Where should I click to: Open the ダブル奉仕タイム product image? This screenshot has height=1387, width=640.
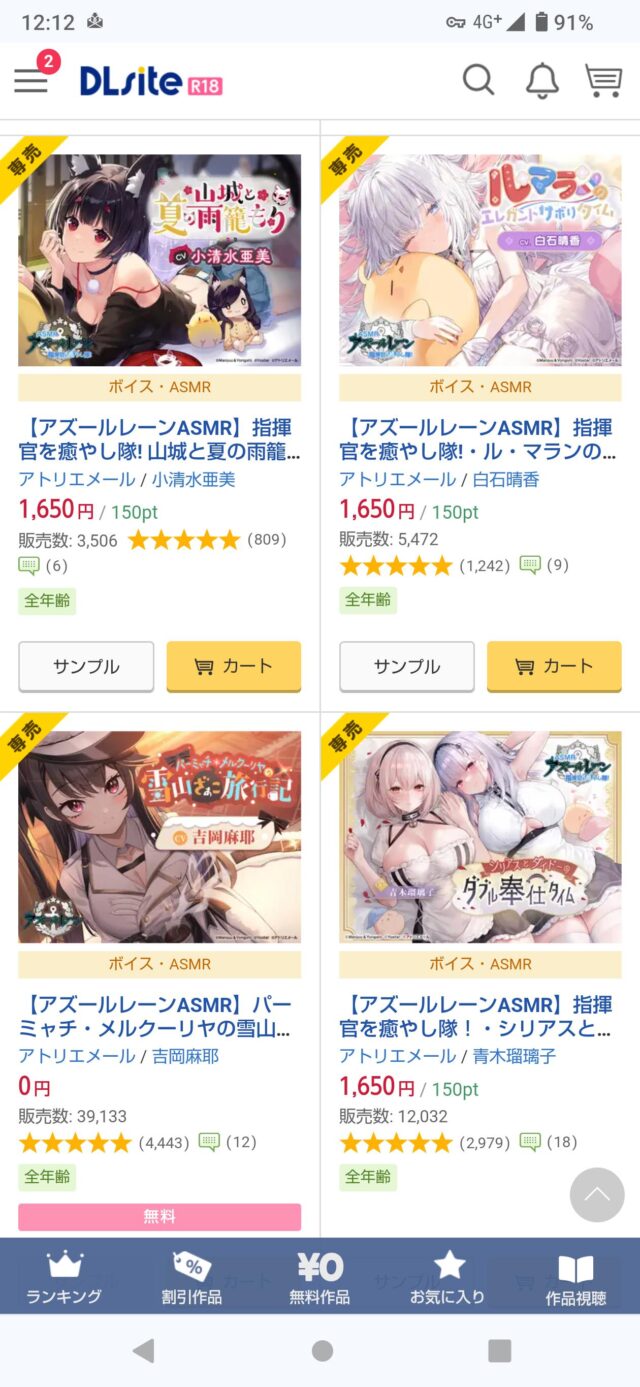coord(480,837)
